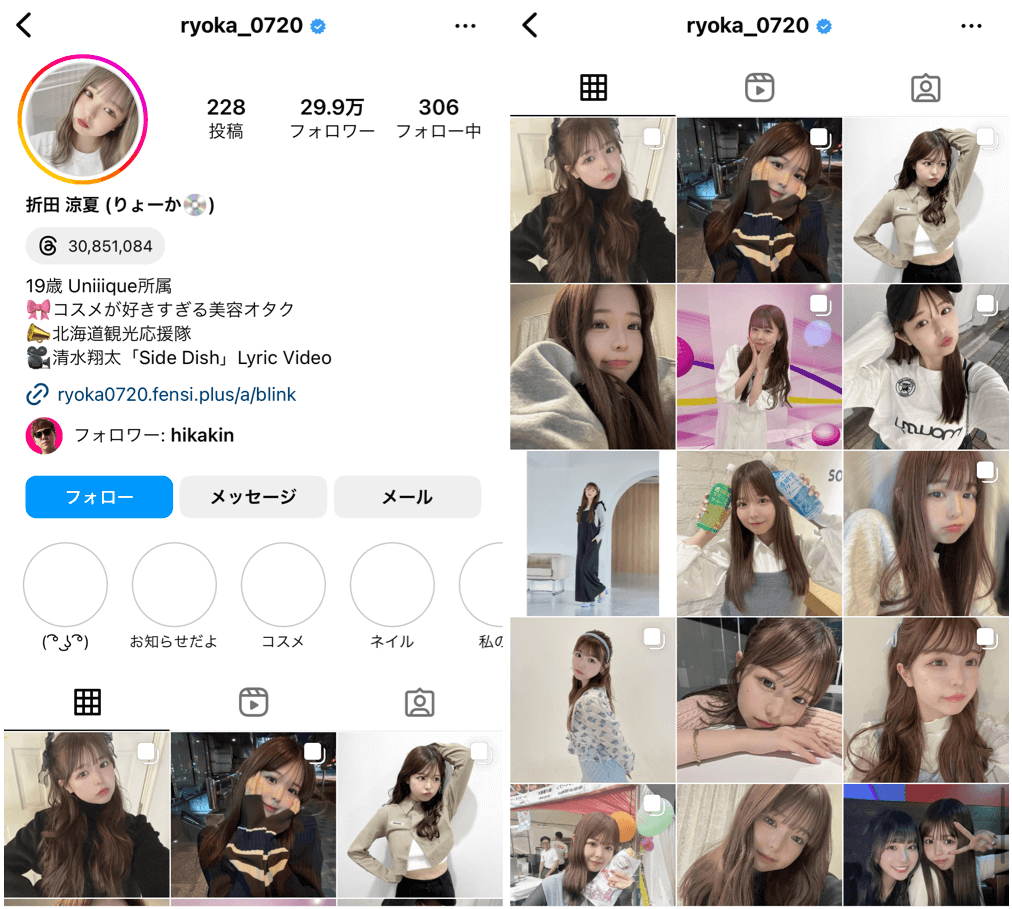1012x909 pixels.
Task: Tap the メール button
Action: click(x=407, y=497)
